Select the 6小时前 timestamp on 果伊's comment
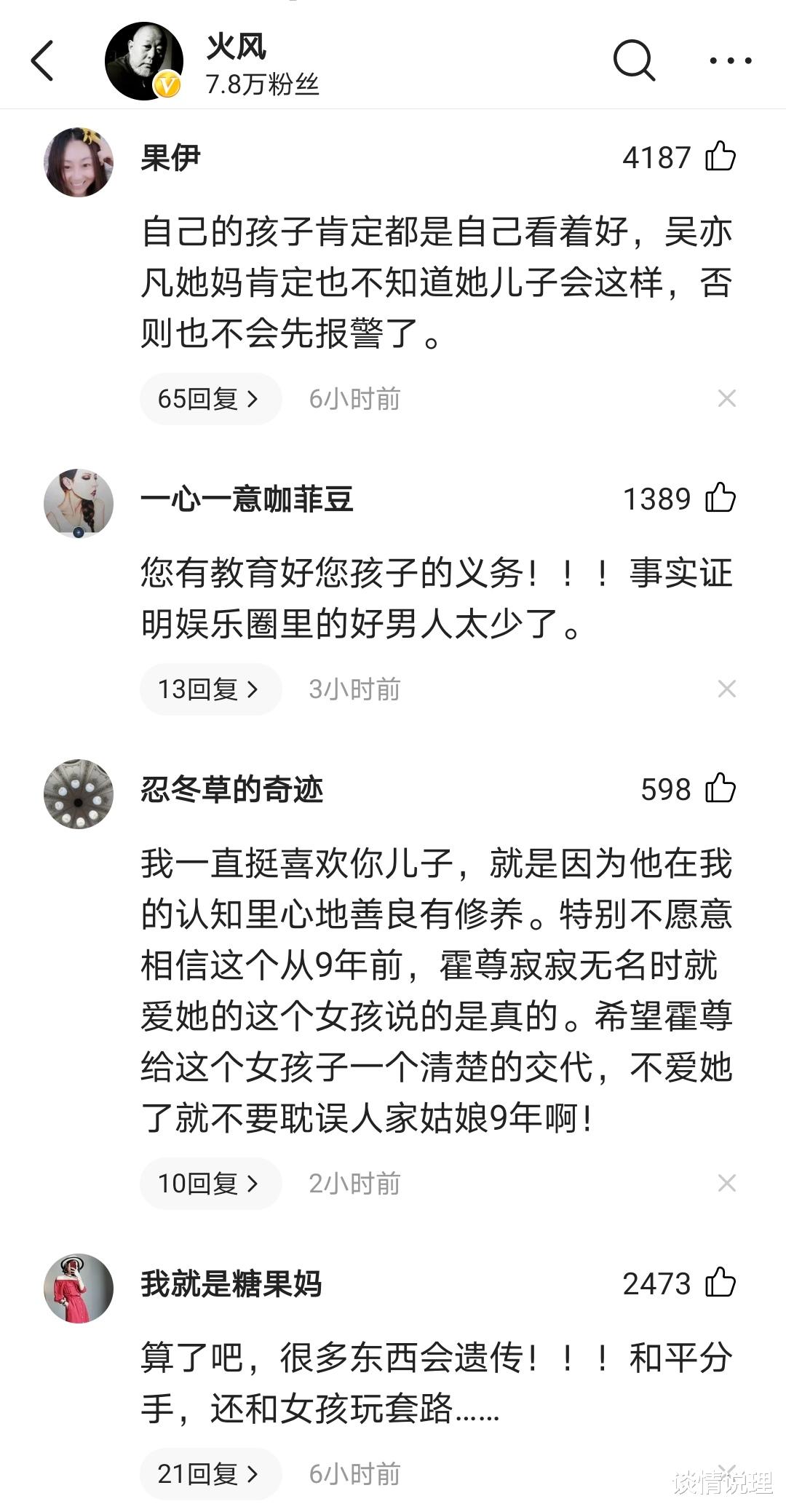The width and height of the screenshot is (786, 1512). (x=356, y=398)
